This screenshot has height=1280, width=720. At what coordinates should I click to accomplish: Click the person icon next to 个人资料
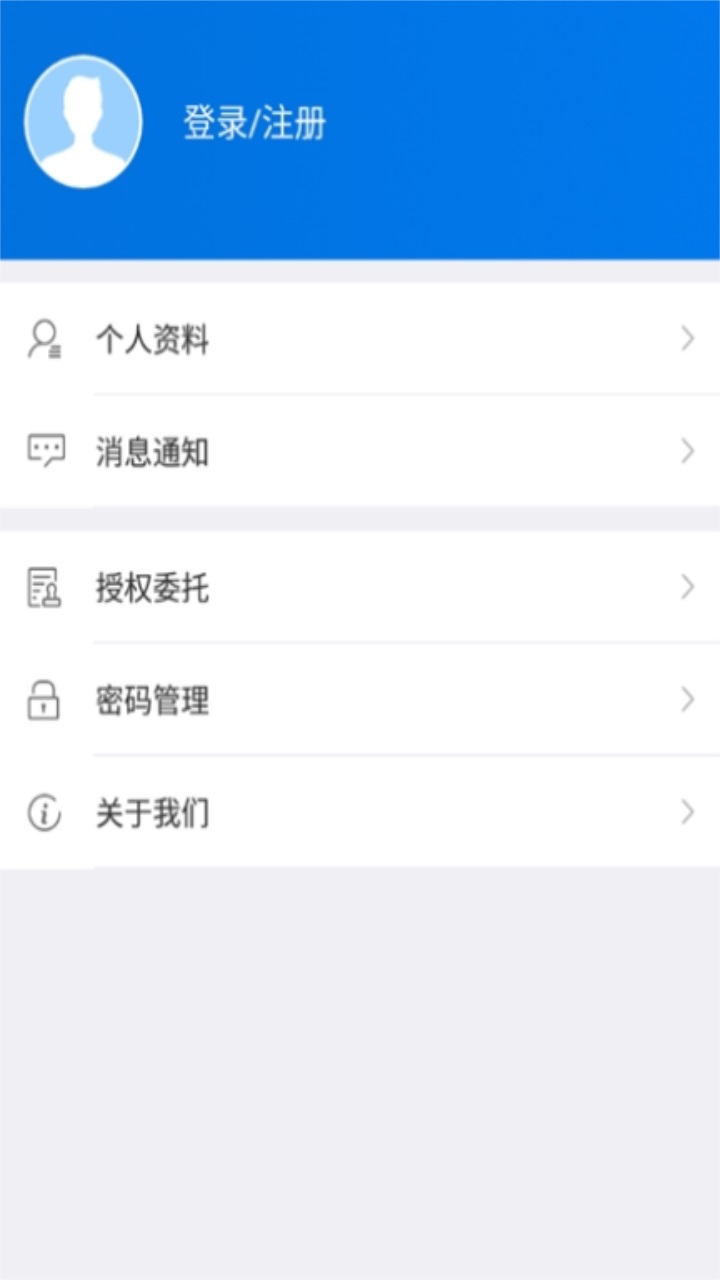coord(44,340)
